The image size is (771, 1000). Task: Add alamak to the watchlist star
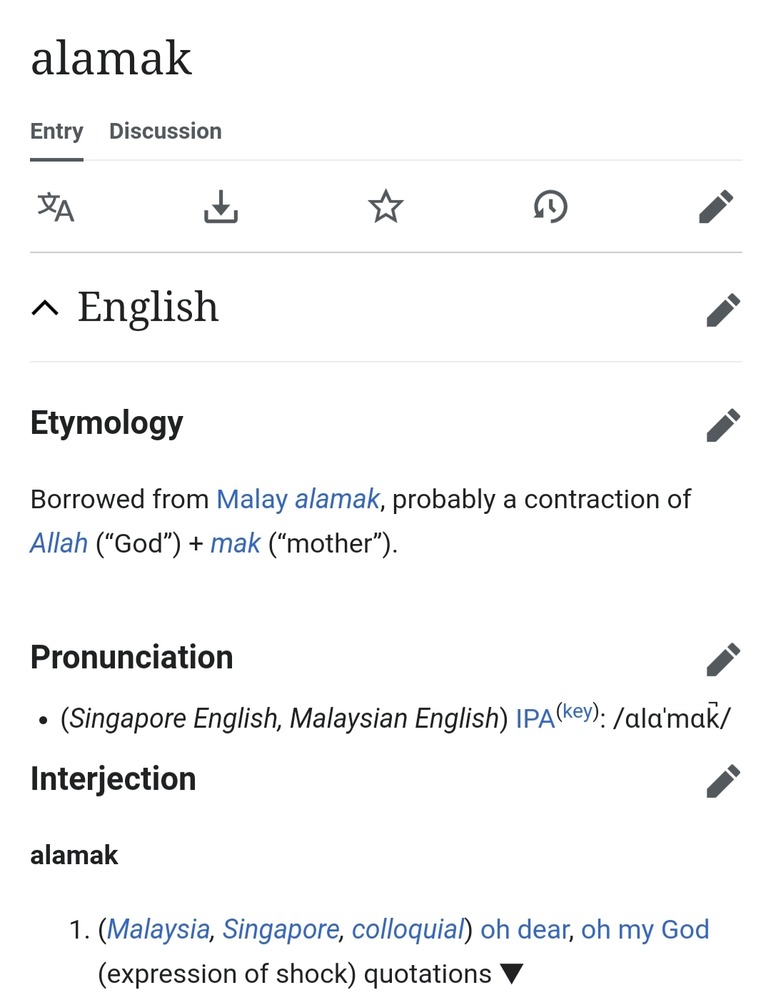click(385, 207)
